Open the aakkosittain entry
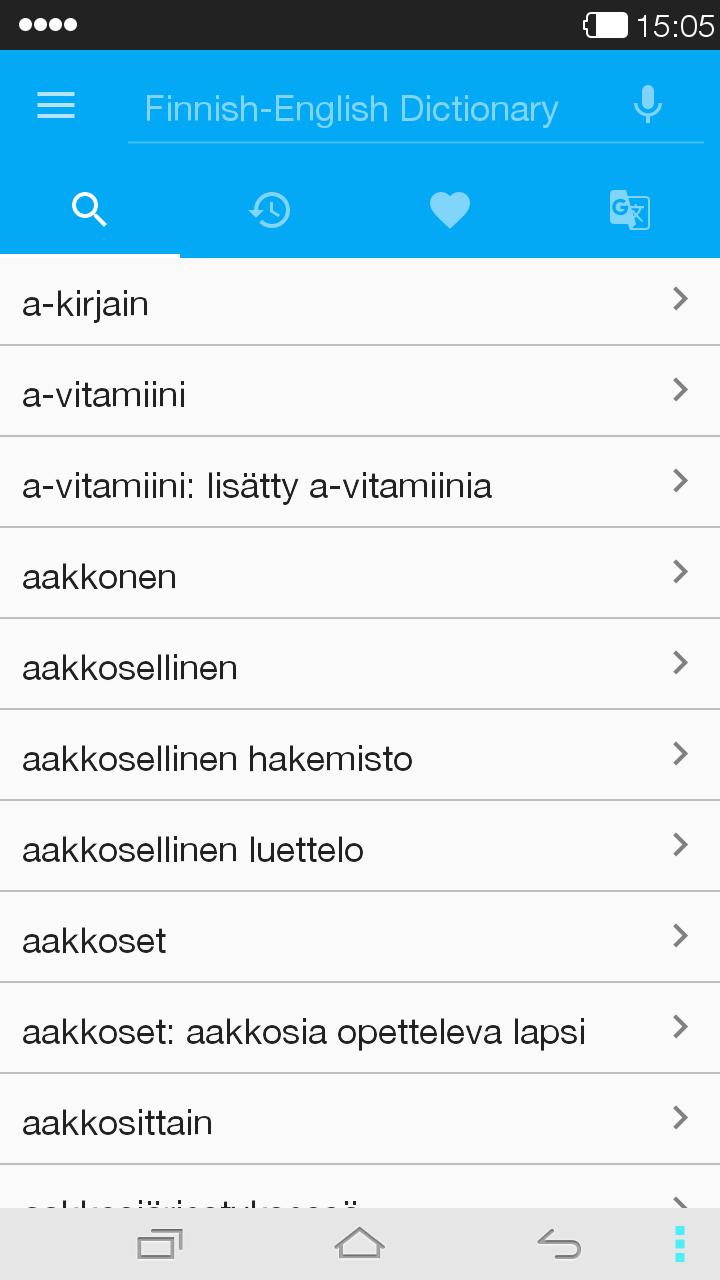 click(360, 1122)
